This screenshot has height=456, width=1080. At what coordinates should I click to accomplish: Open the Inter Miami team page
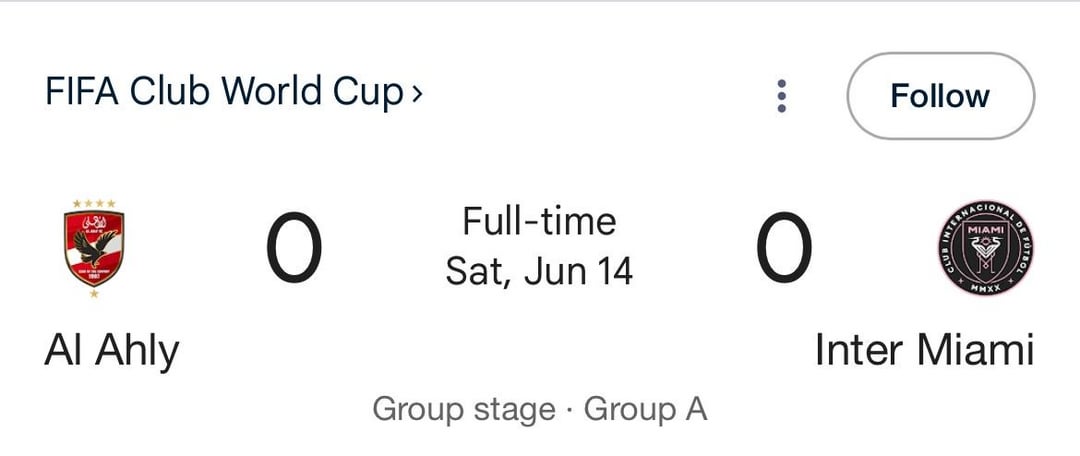(924, 350)
